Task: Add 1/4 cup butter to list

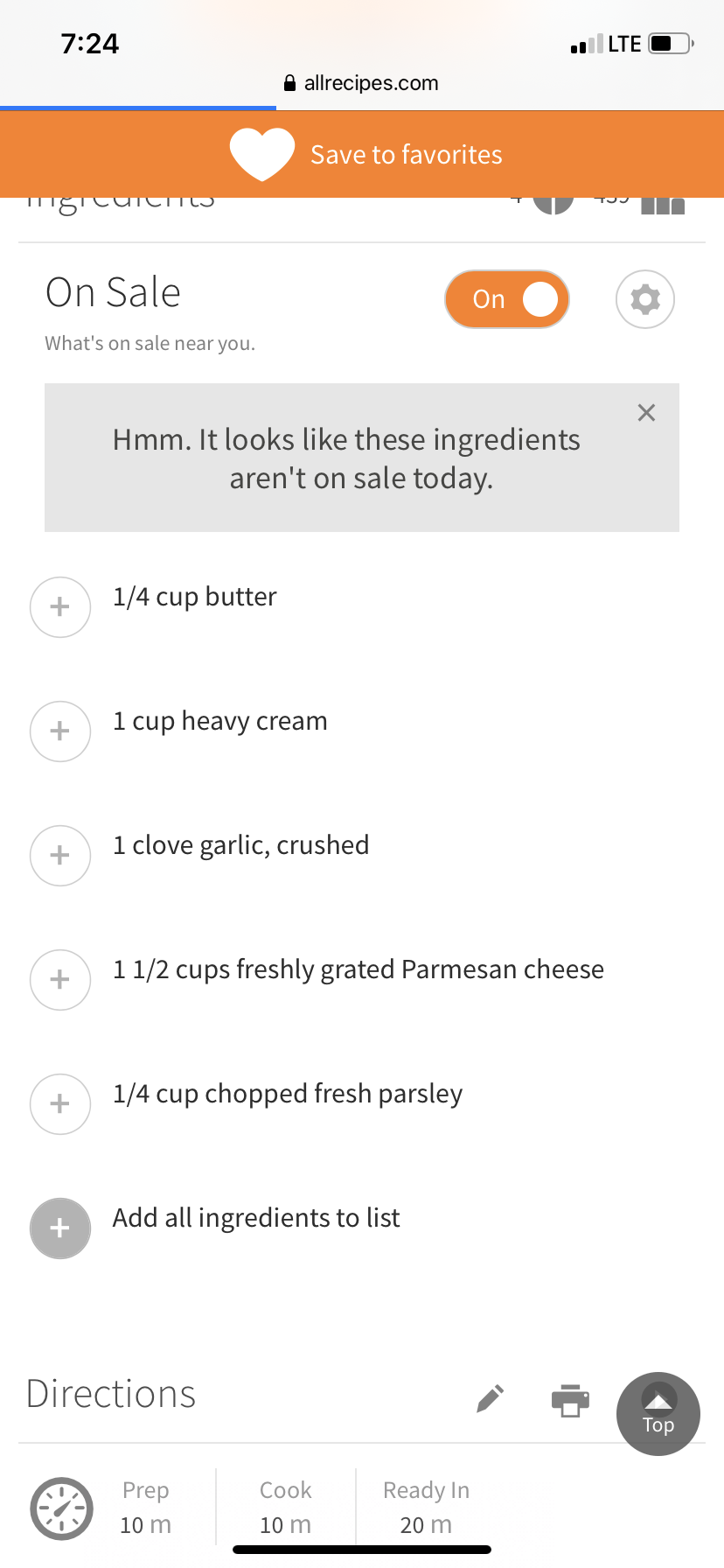Action: point(60,607)
